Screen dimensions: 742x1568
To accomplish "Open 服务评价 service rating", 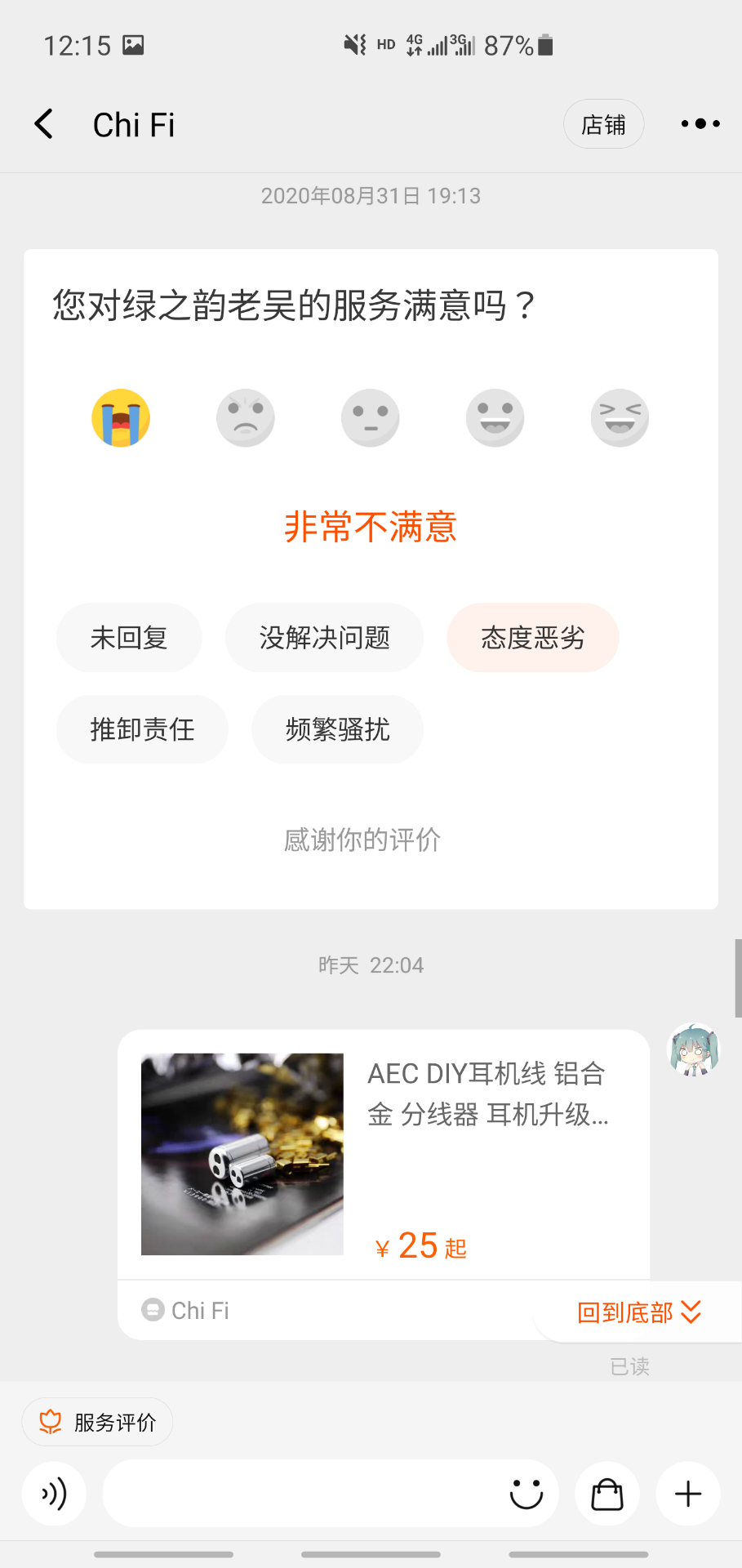I will (97, 1422).
